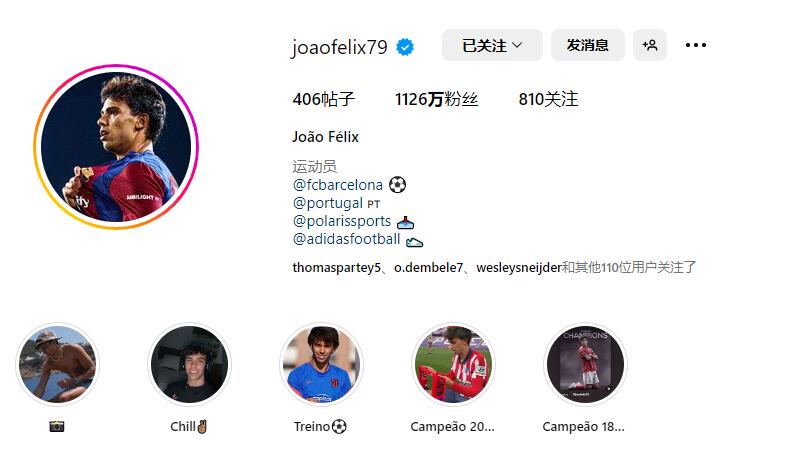The width and height of the screenshot is (798, 469).
Task: Open the three-dot options menu
Action: point(696,45)
